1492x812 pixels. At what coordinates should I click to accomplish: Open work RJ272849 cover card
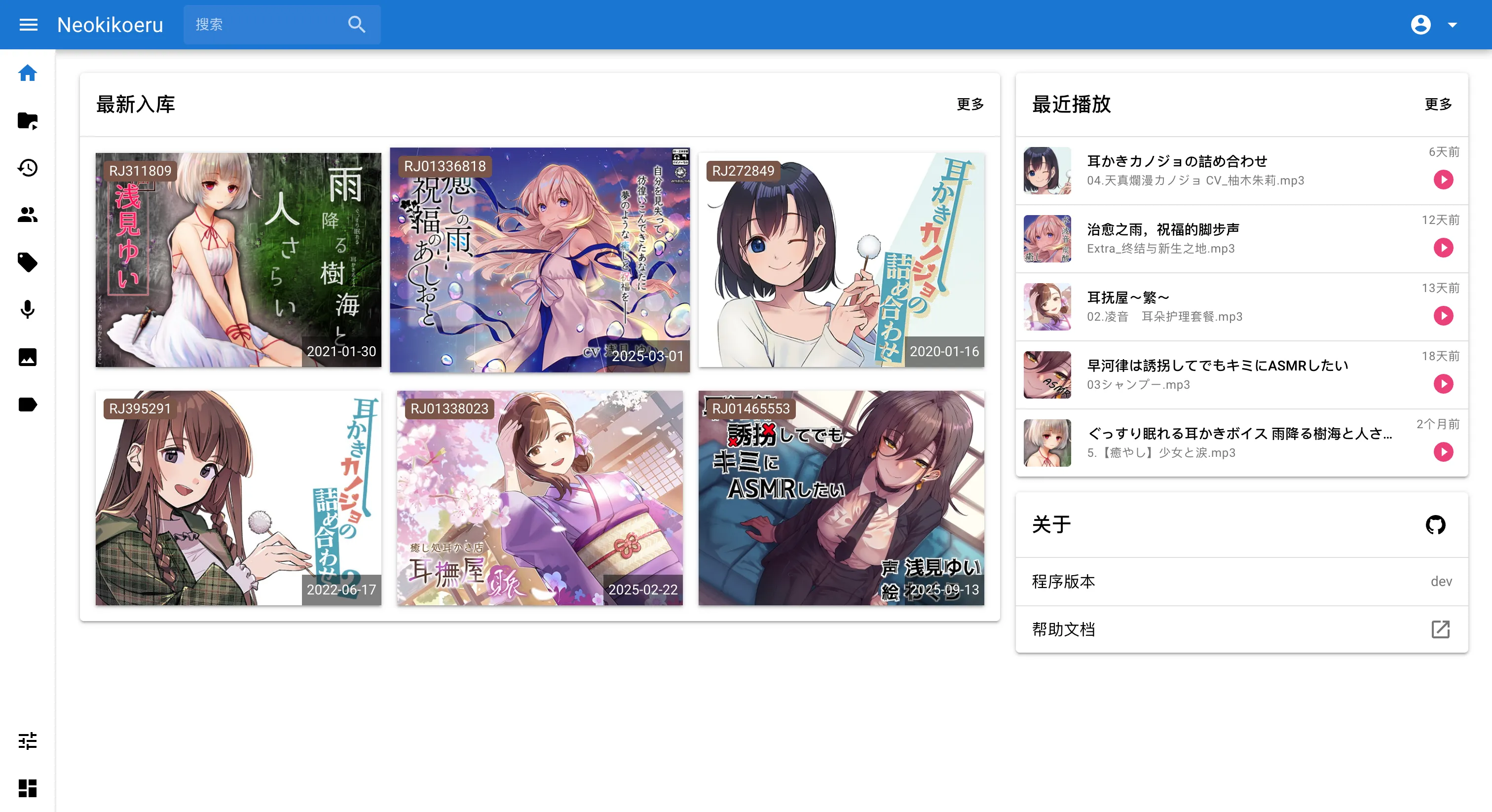[x=841, y=260]
